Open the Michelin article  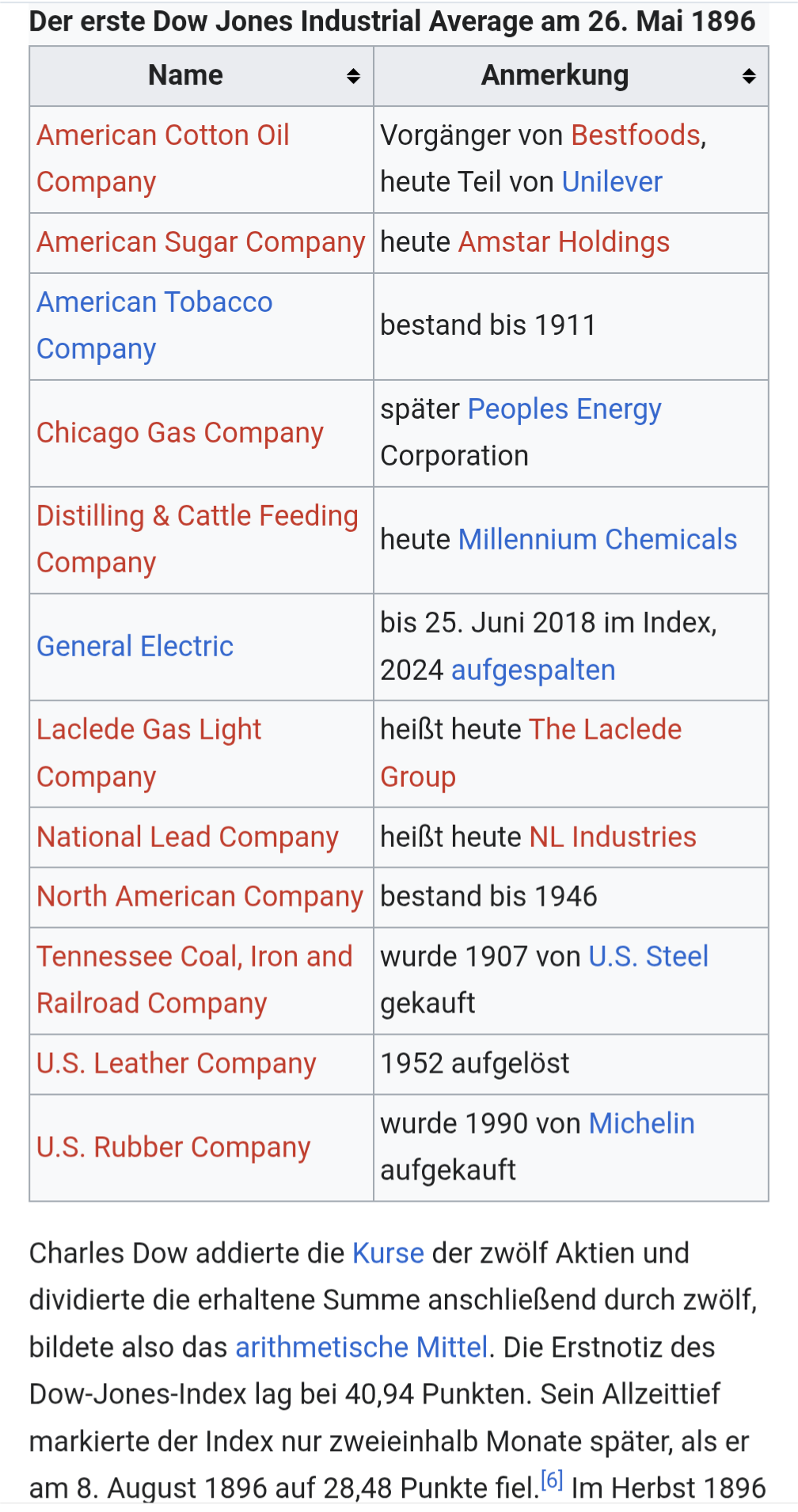pos(641,1124)
